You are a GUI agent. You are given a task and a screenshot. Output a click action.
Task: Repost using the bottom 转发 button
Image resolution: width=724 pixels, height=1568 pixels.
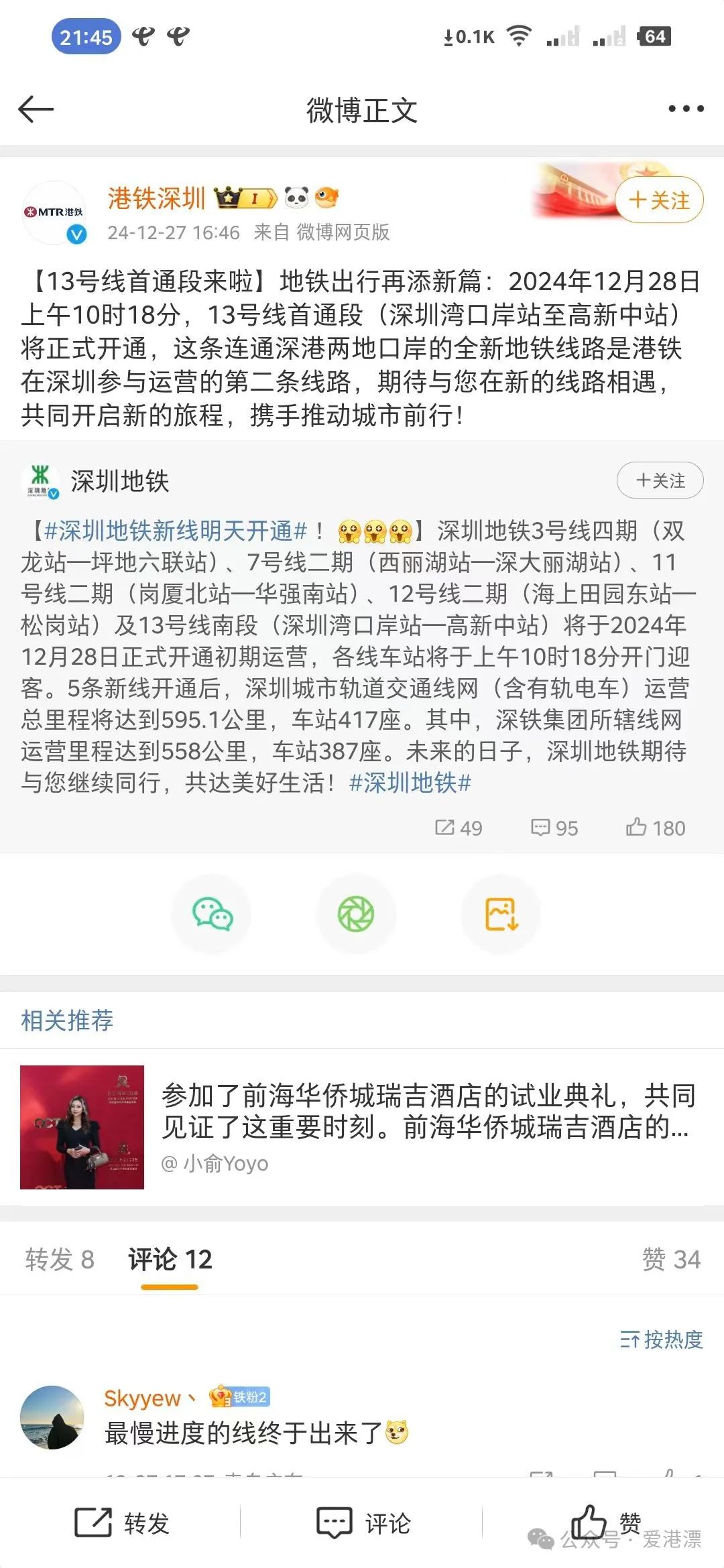[121, 1523]
